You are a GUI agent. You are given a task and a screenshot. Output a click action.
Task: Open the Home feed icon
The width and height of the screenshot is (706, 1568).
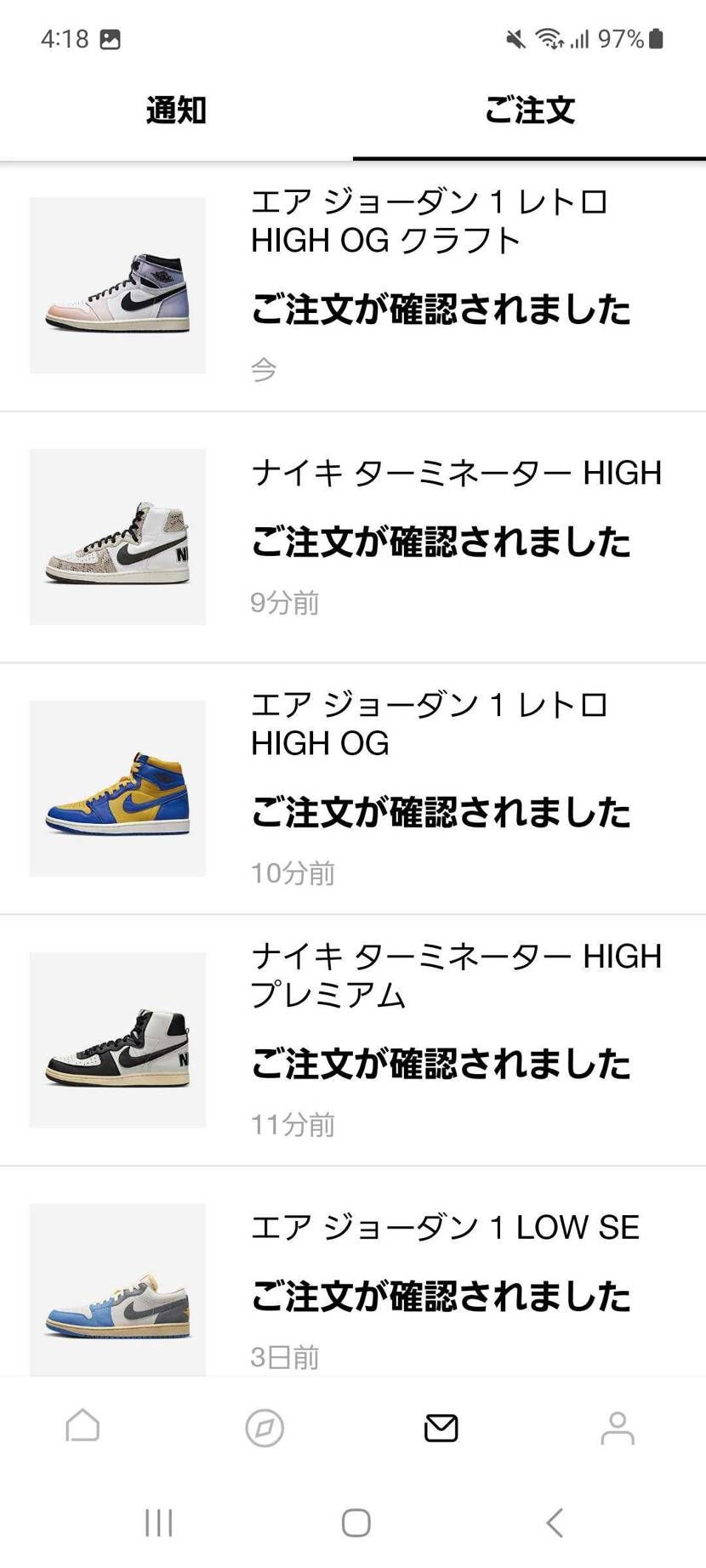(83, 1428)
